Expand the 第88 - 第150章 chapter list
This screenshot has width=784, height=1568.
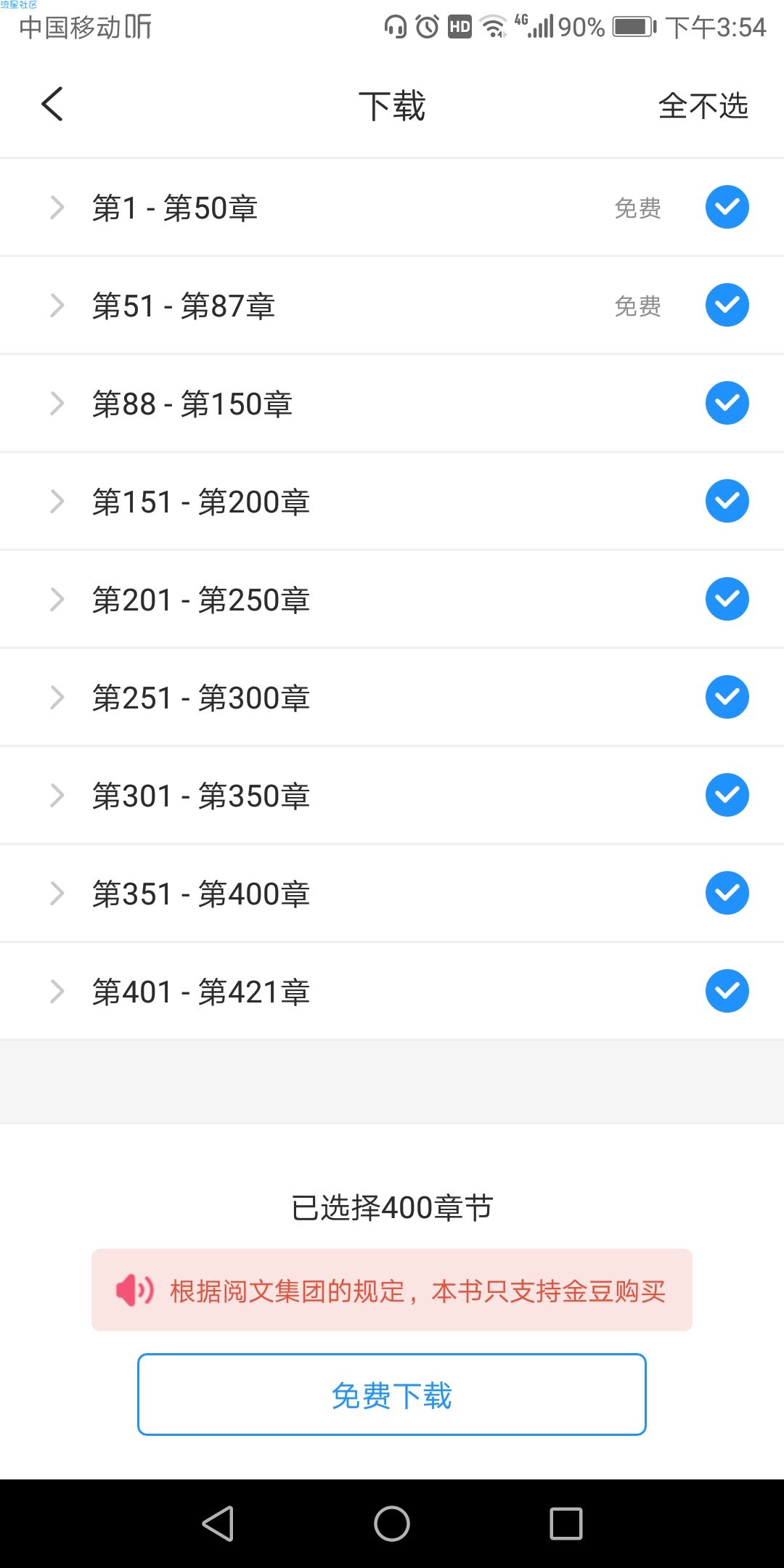57,404
